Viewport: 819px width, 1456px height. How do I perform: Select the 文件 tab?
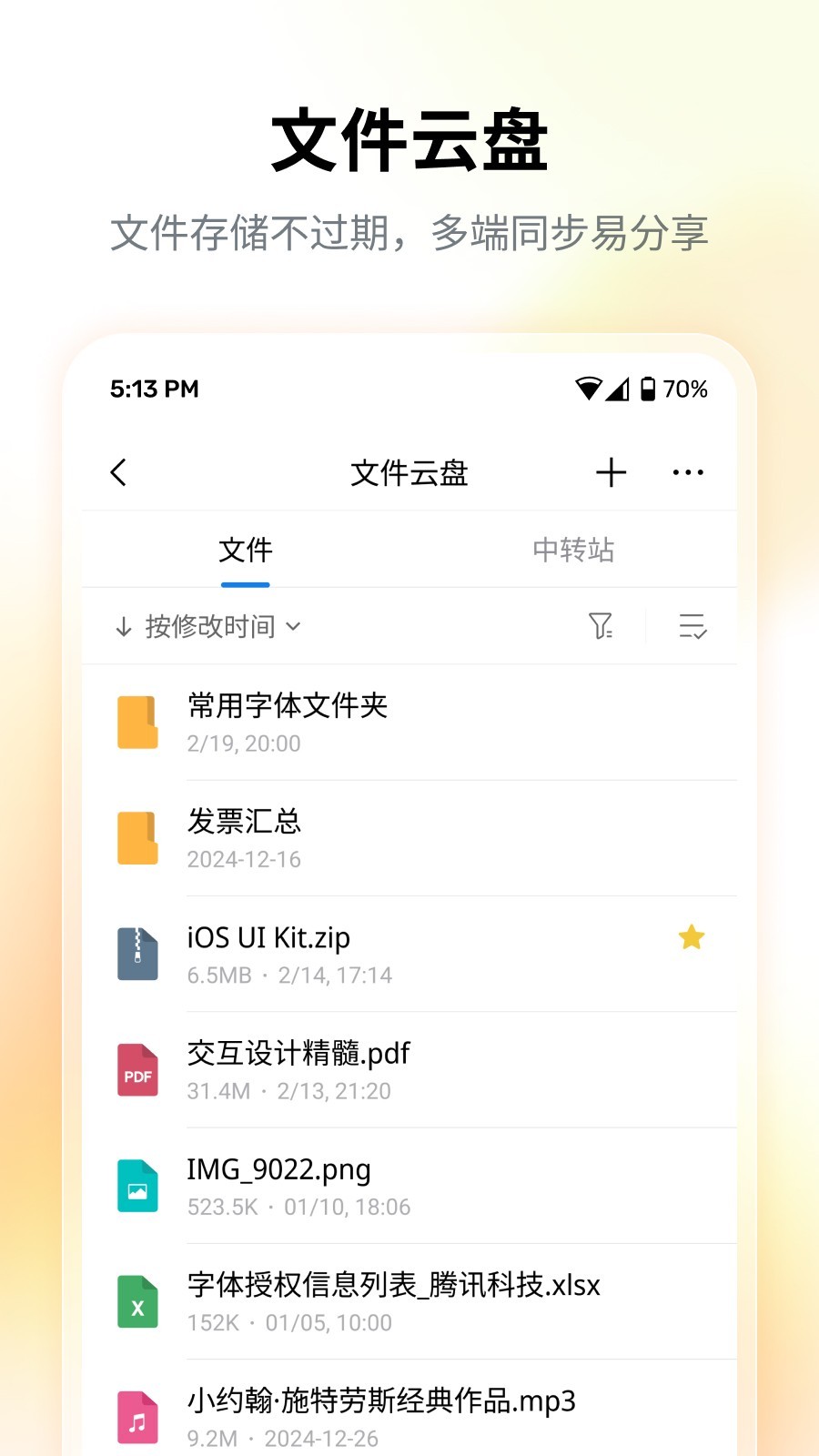tap(246, 550)
